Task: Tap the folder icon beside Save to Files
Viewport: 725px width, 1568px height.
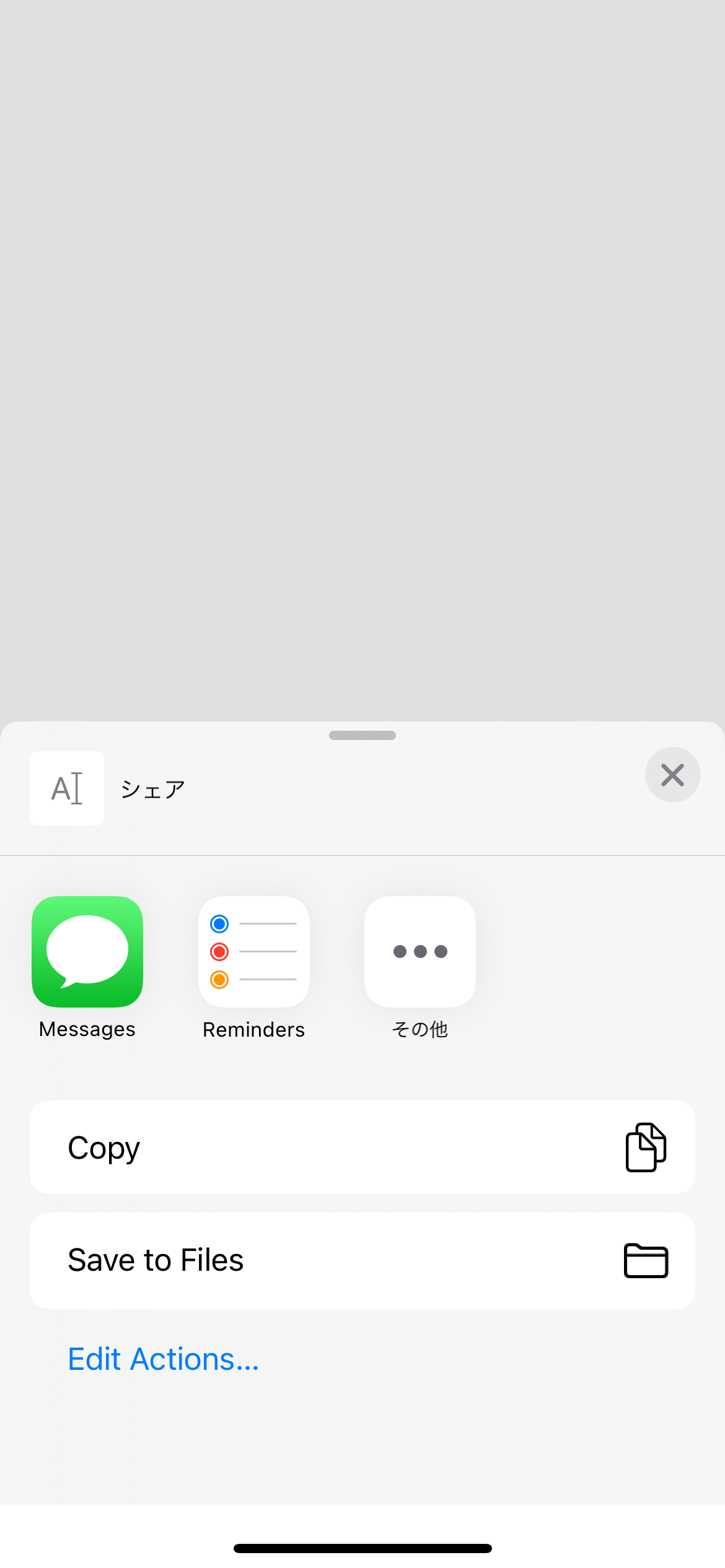Action: [645, 1260]
